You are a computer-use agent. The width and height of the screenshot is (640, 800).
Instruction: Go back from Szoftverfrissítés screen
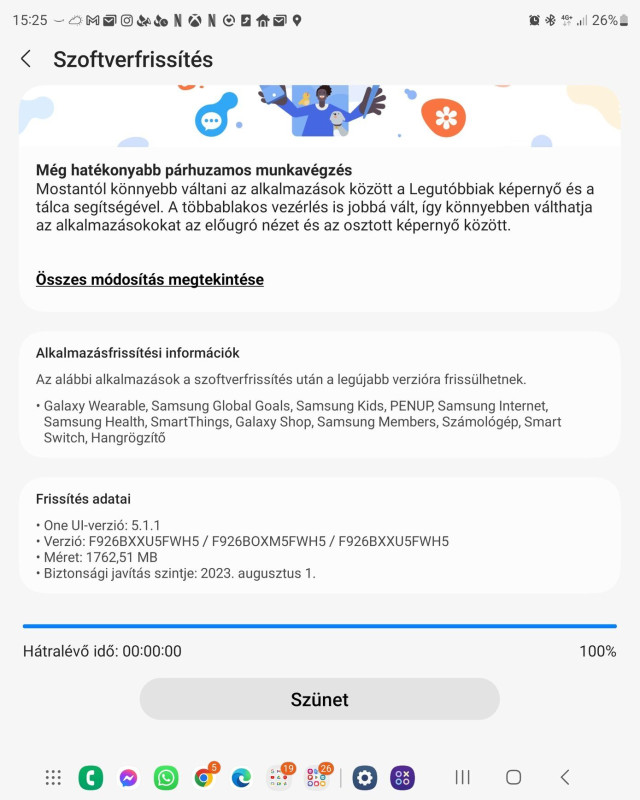coord(26,59)
